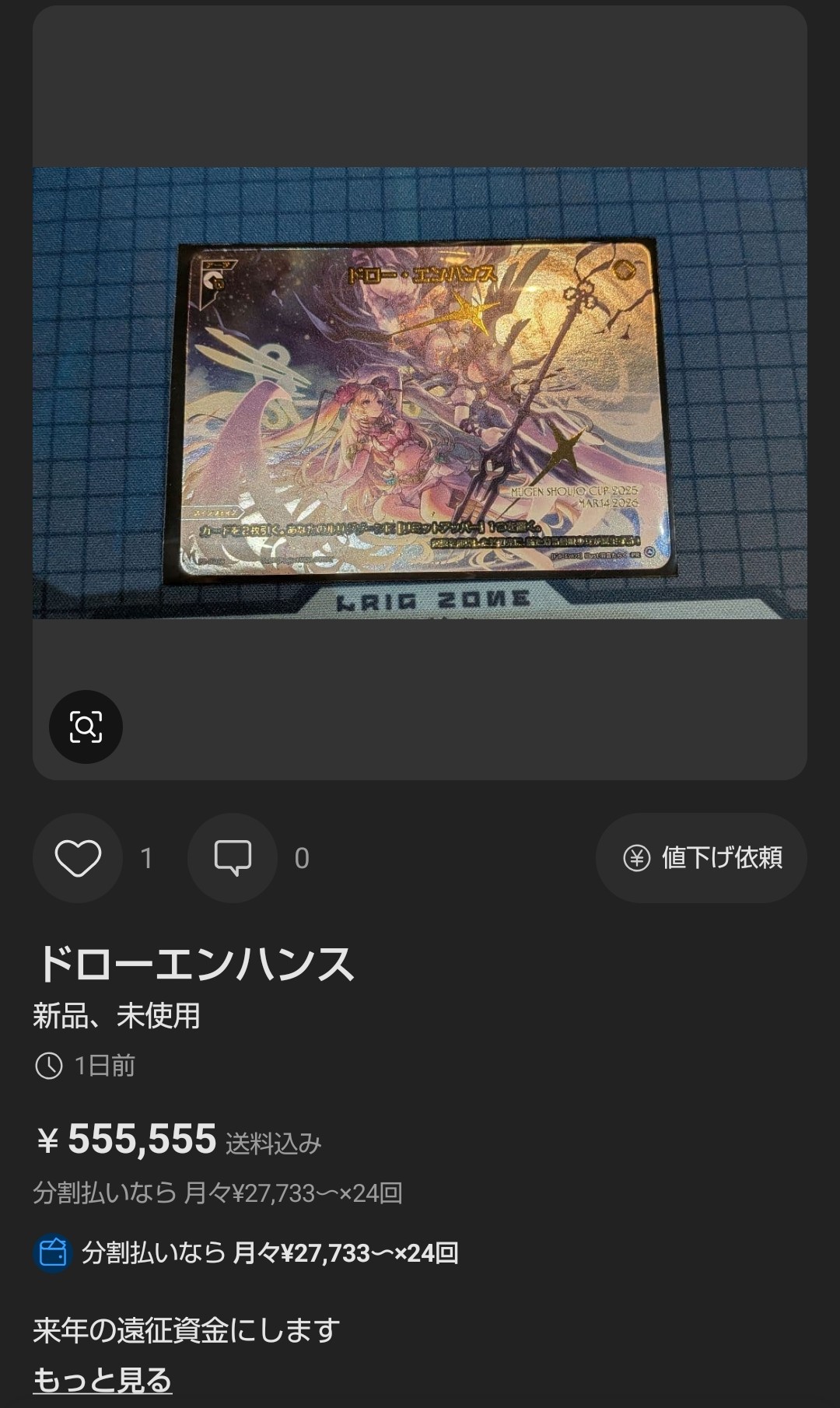Open the installment payment info 分割払いなら
The height and width of the screenshot is (1408, 840).
click(247, 1253)
